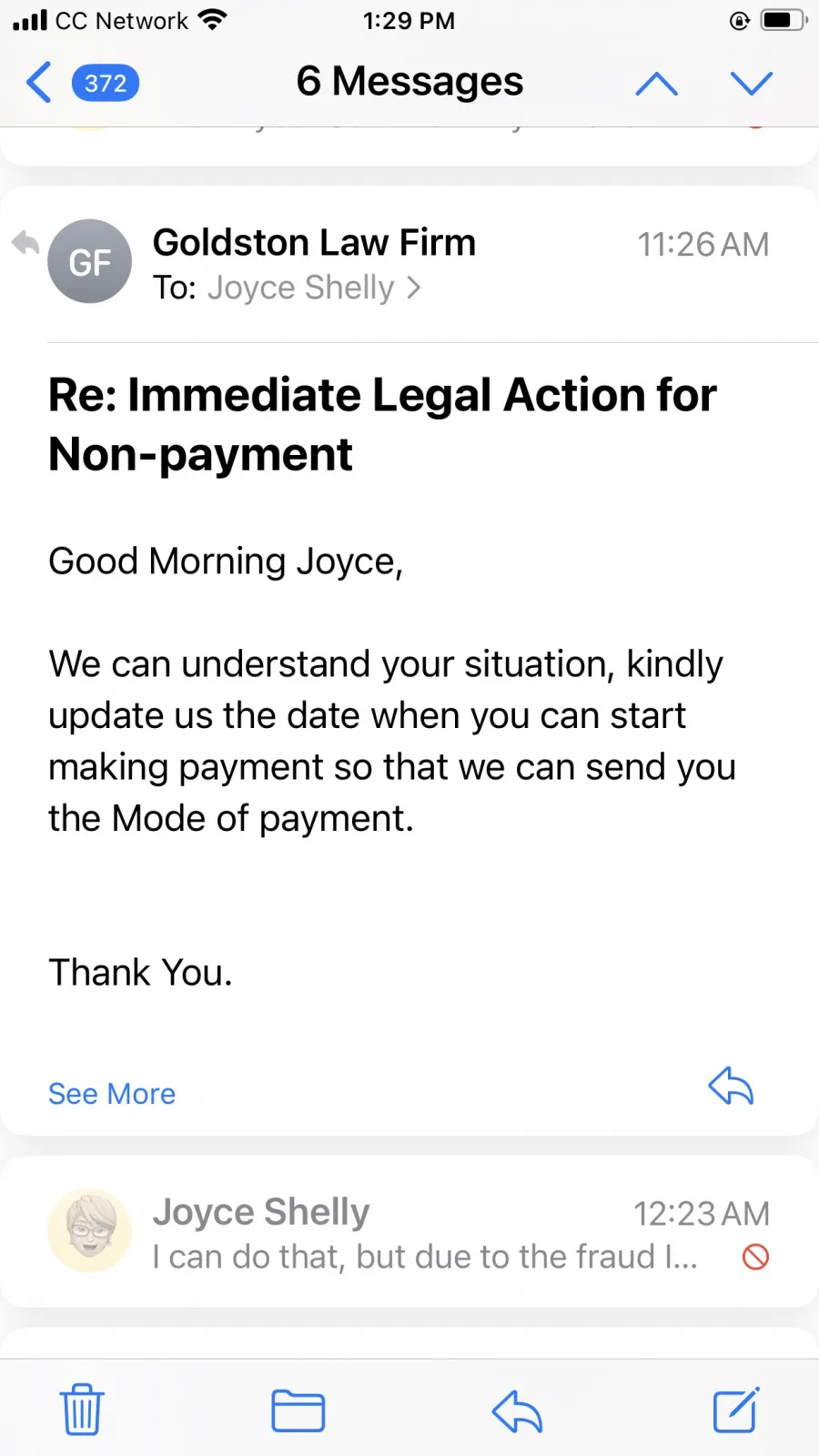Viewport: 819px width, 1456px height.
Task: Open reply options in bottom toolbar
Action: 517,1411
